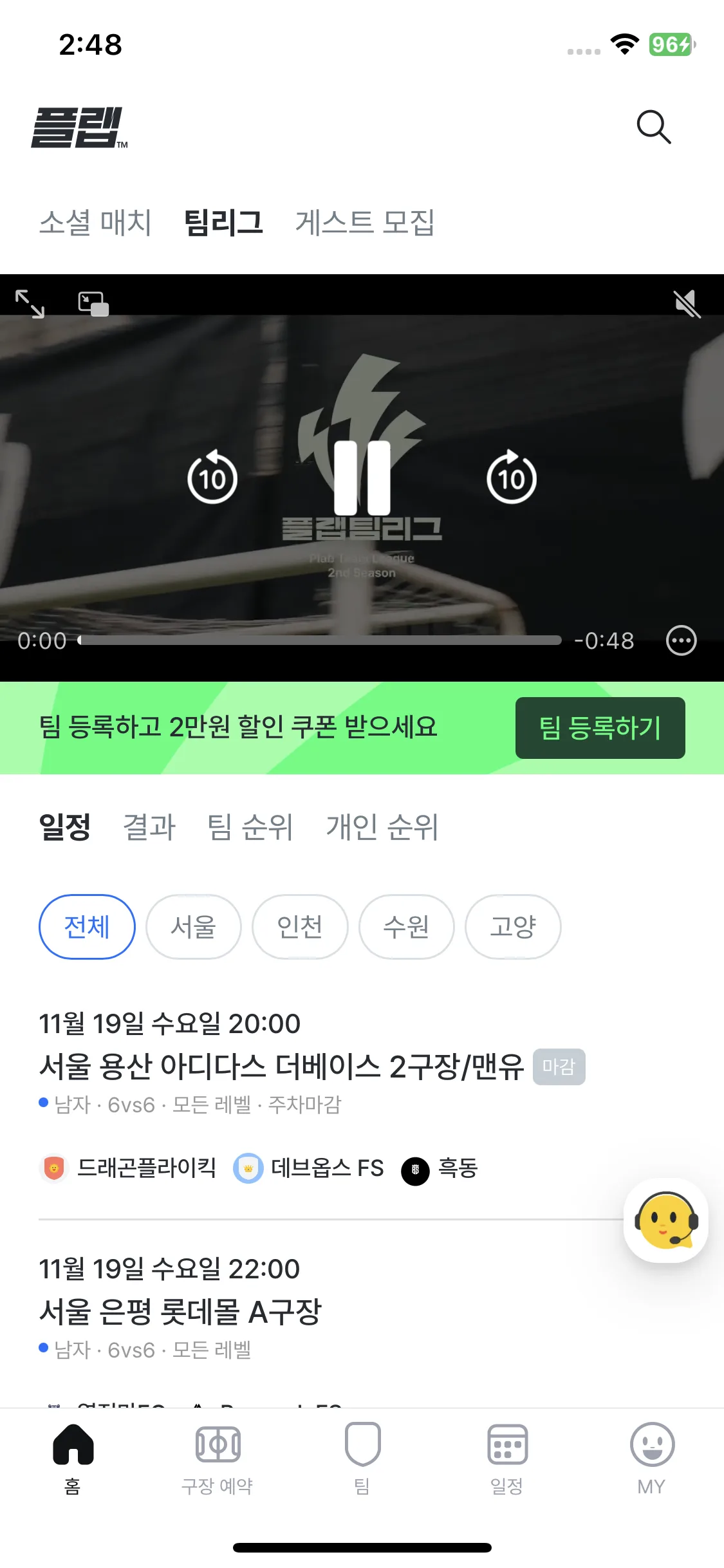
Task: Open the customer support chat bubble
Action: coord(666,1220)
